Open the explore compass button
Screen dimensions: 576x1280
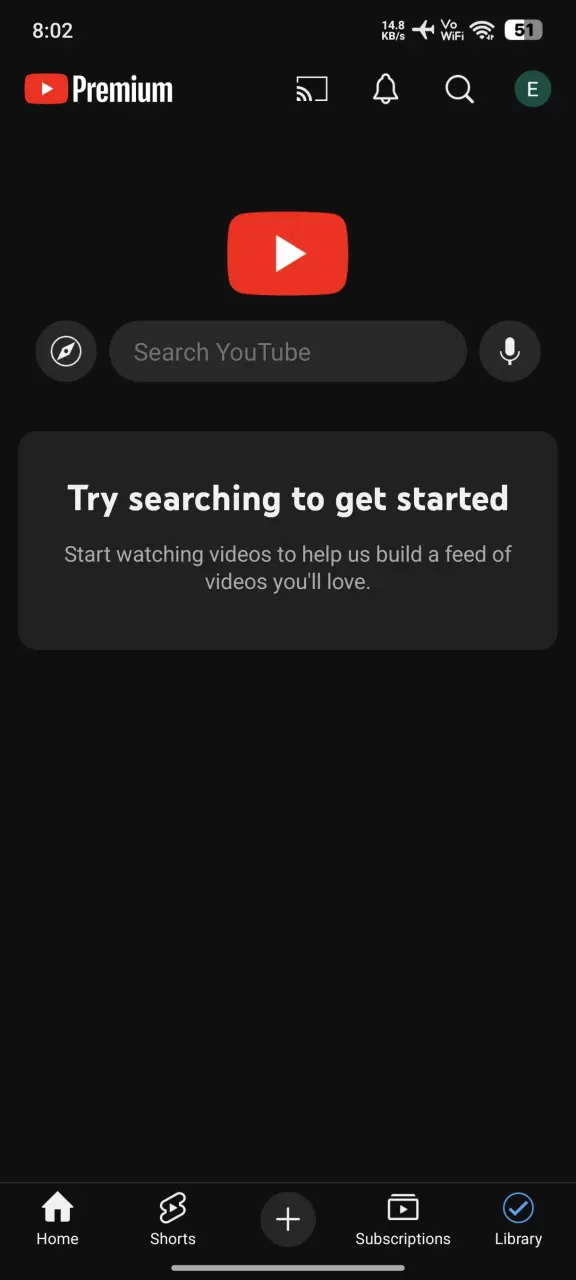pos(66,351)
